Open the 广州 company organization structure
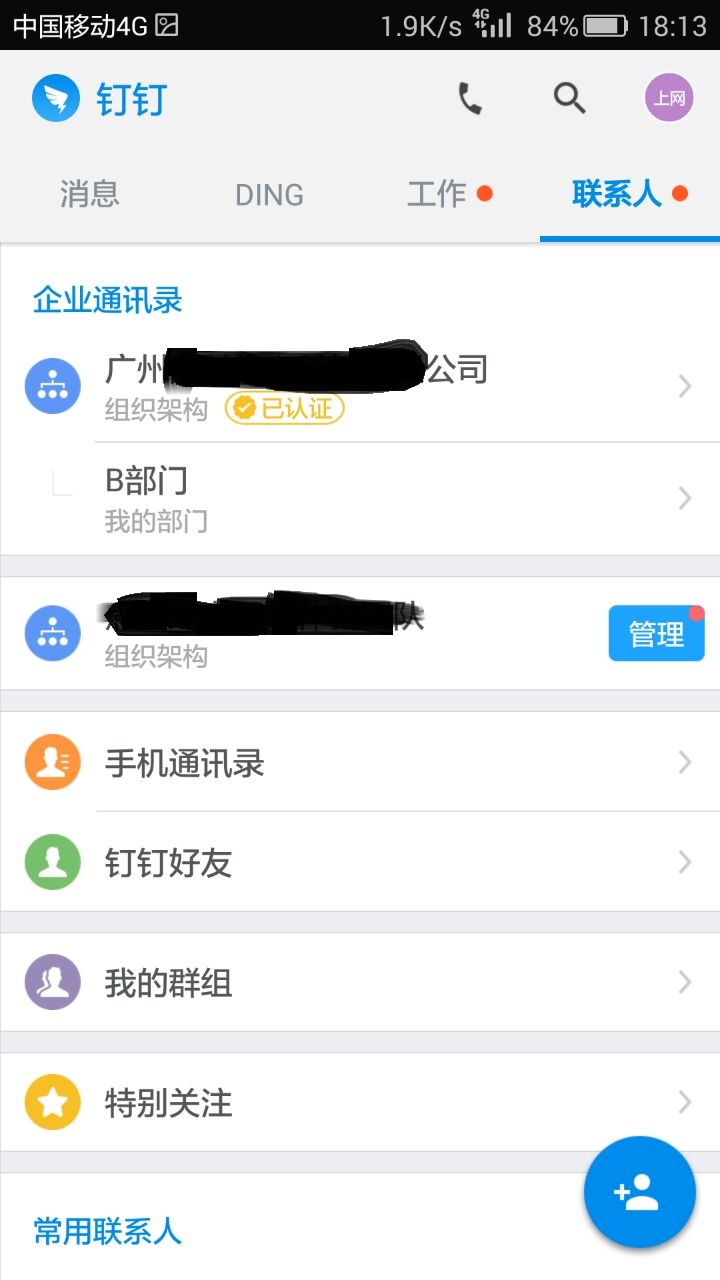This screenshot has width=720, height=1280. [360, 386]
